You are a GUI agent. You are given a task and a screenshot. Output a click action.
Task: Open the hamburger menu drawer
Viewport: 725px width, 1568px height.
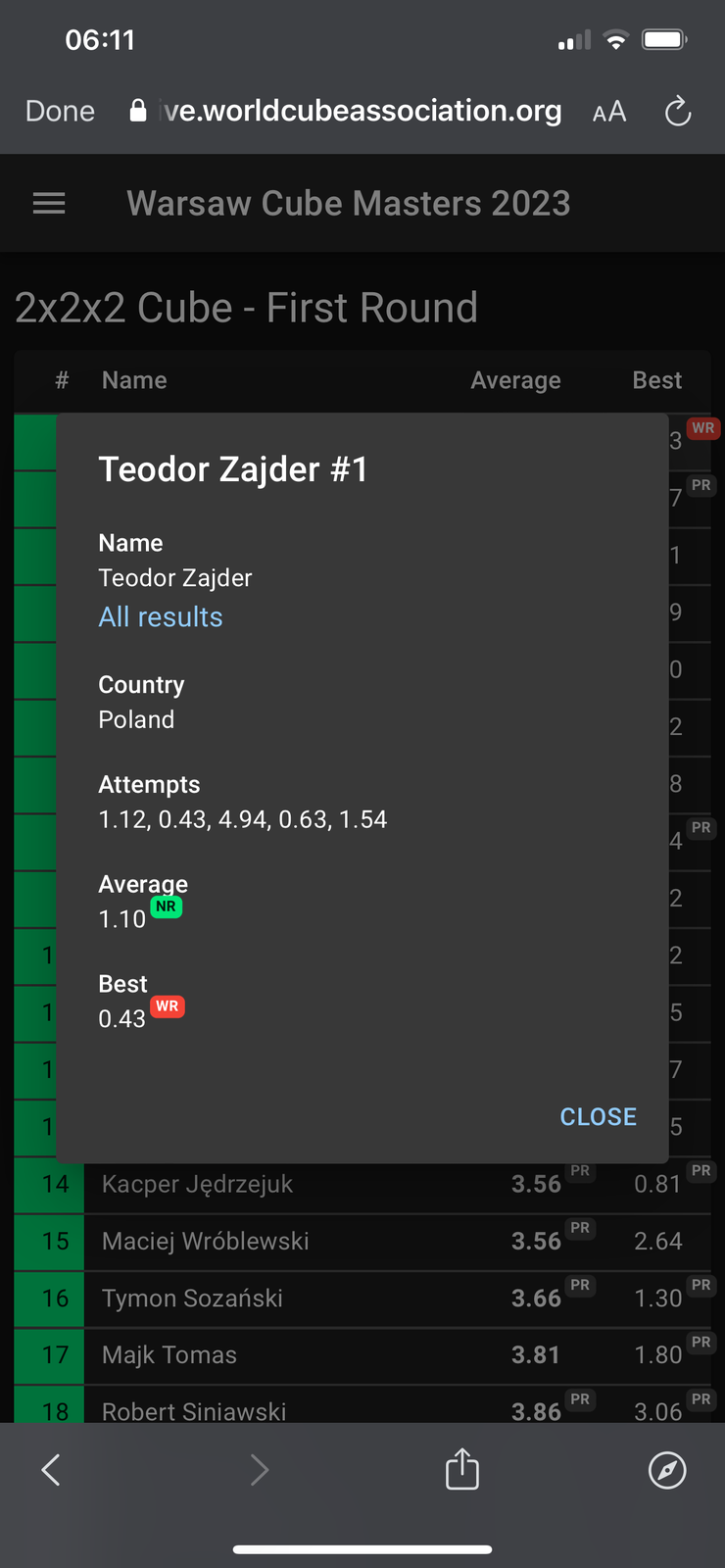tap(49, 203)
